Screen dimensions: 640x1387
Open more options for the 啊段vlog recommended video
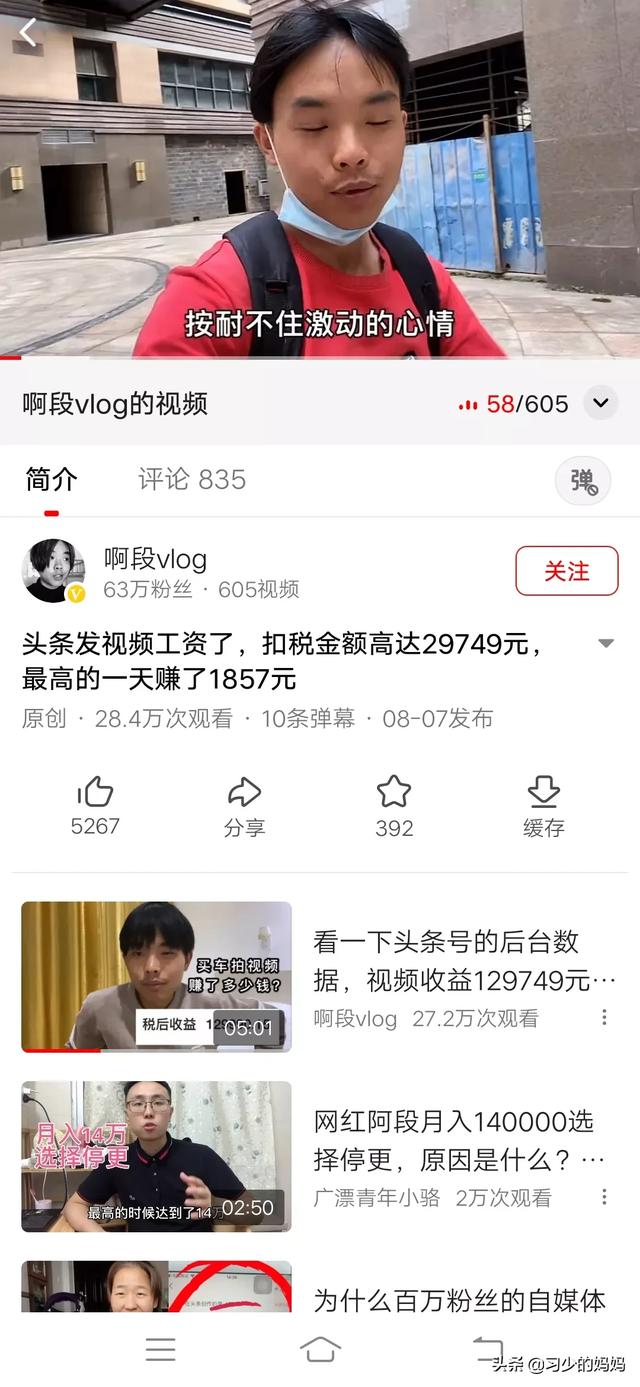604,1018
